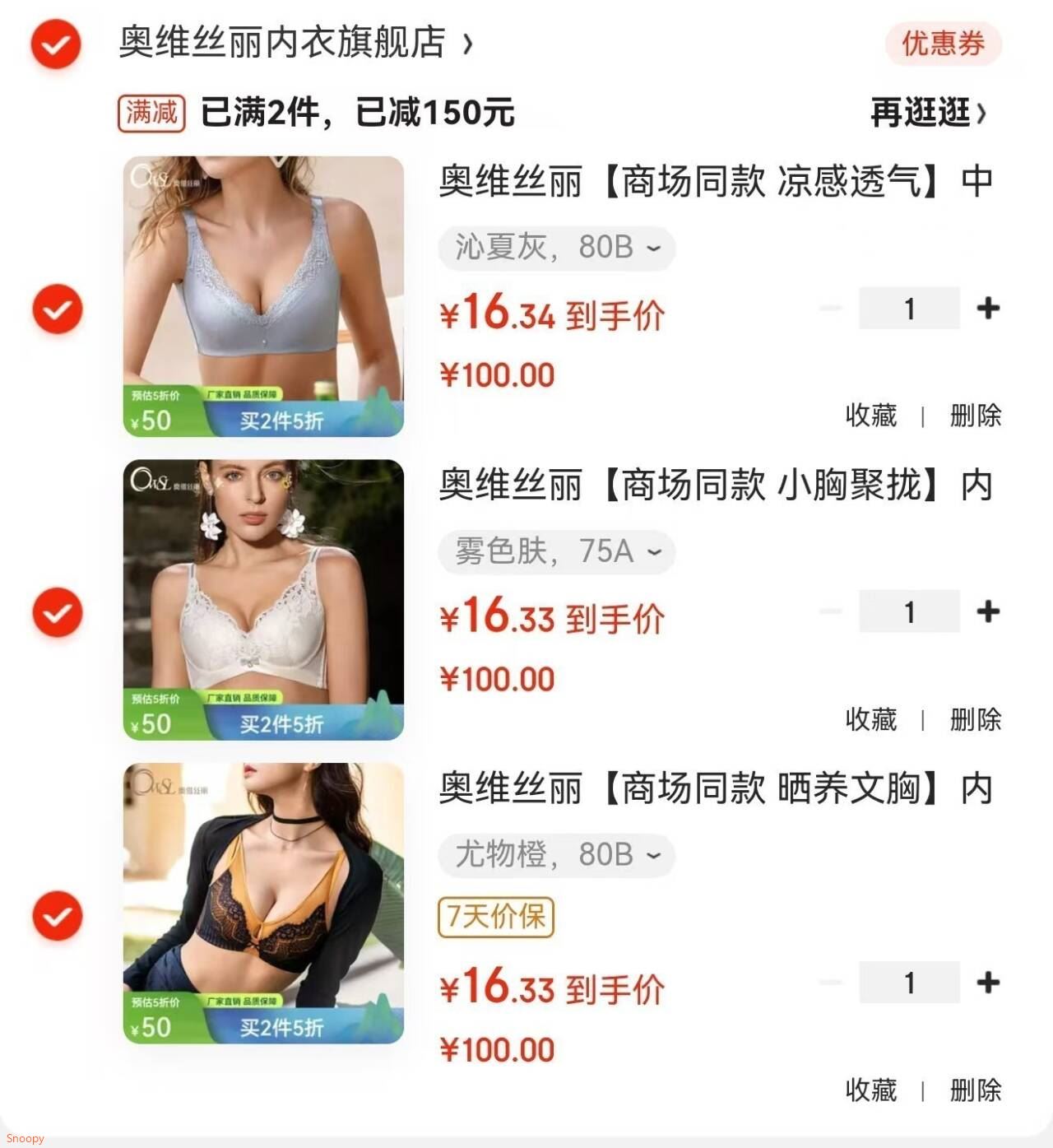Open the 尤物橙 80B spec selector
The image size is (1053, 1148).
click(556, 856)
